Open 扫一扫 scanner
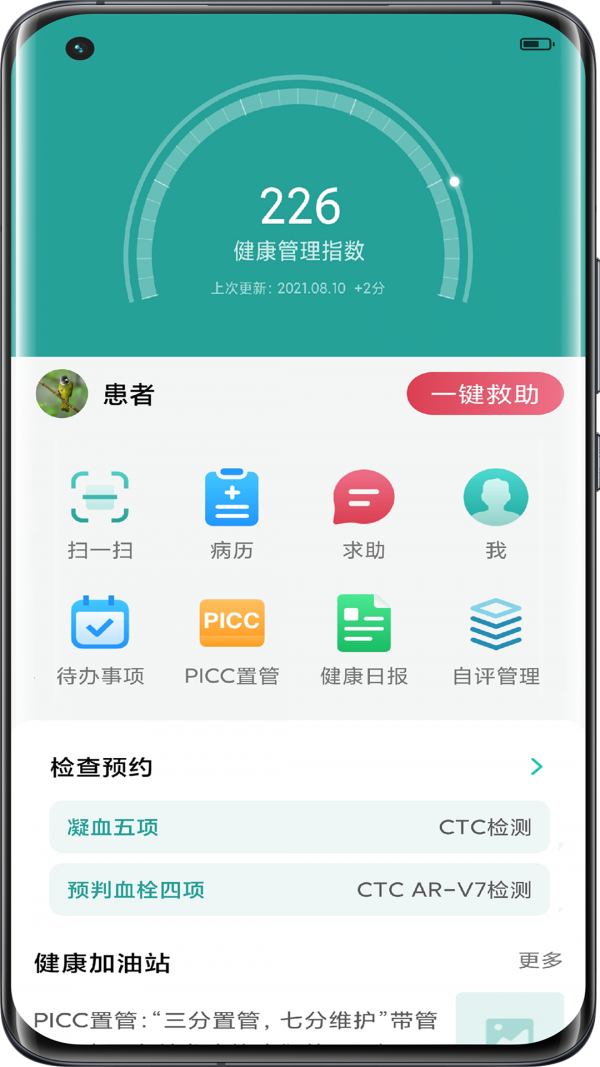The height and width of the screenshot is (1067, 600). [100, 515]
